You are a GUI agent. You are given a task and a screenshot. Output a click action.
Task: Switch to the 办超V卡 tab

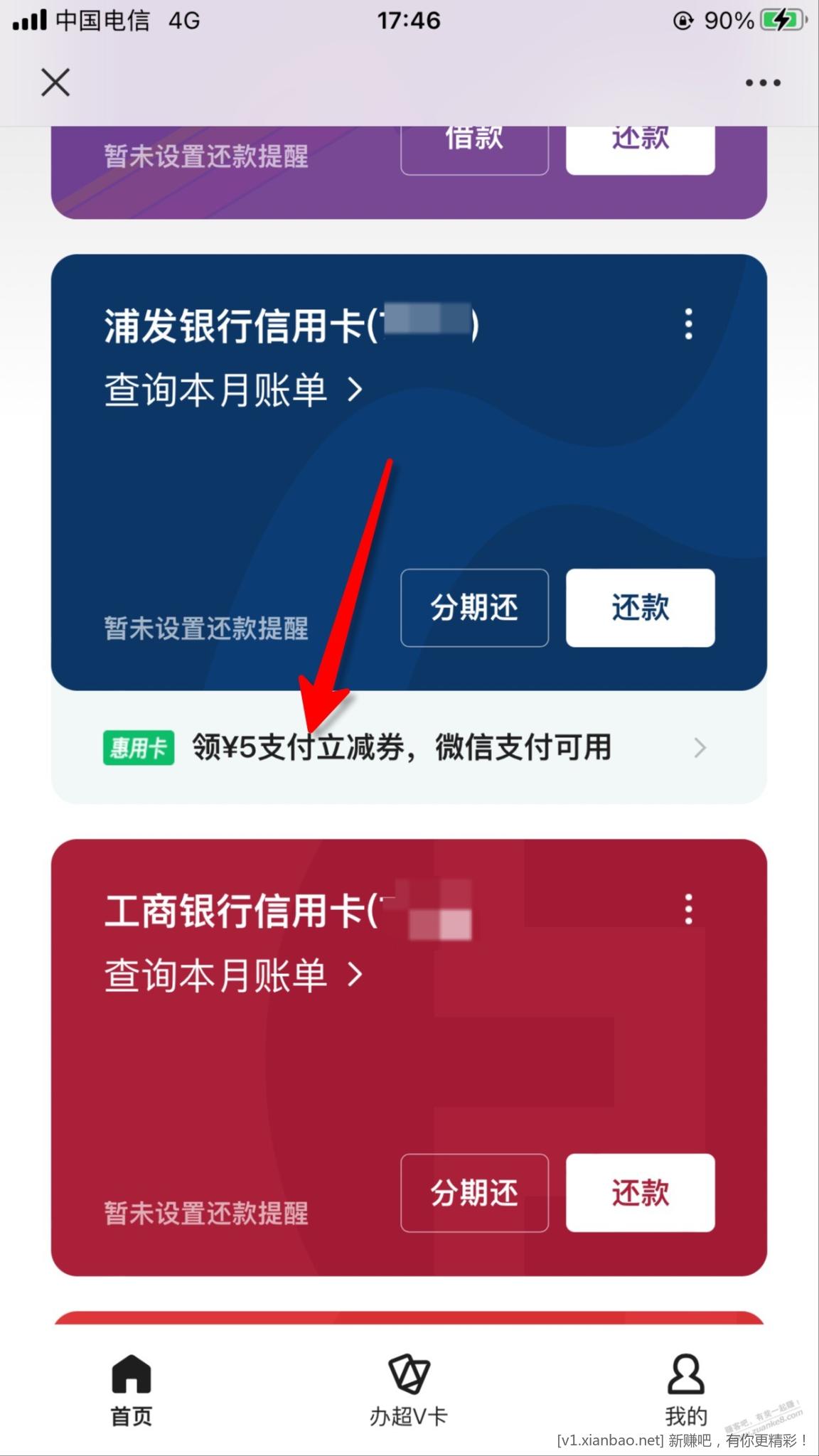(409, 1390)
